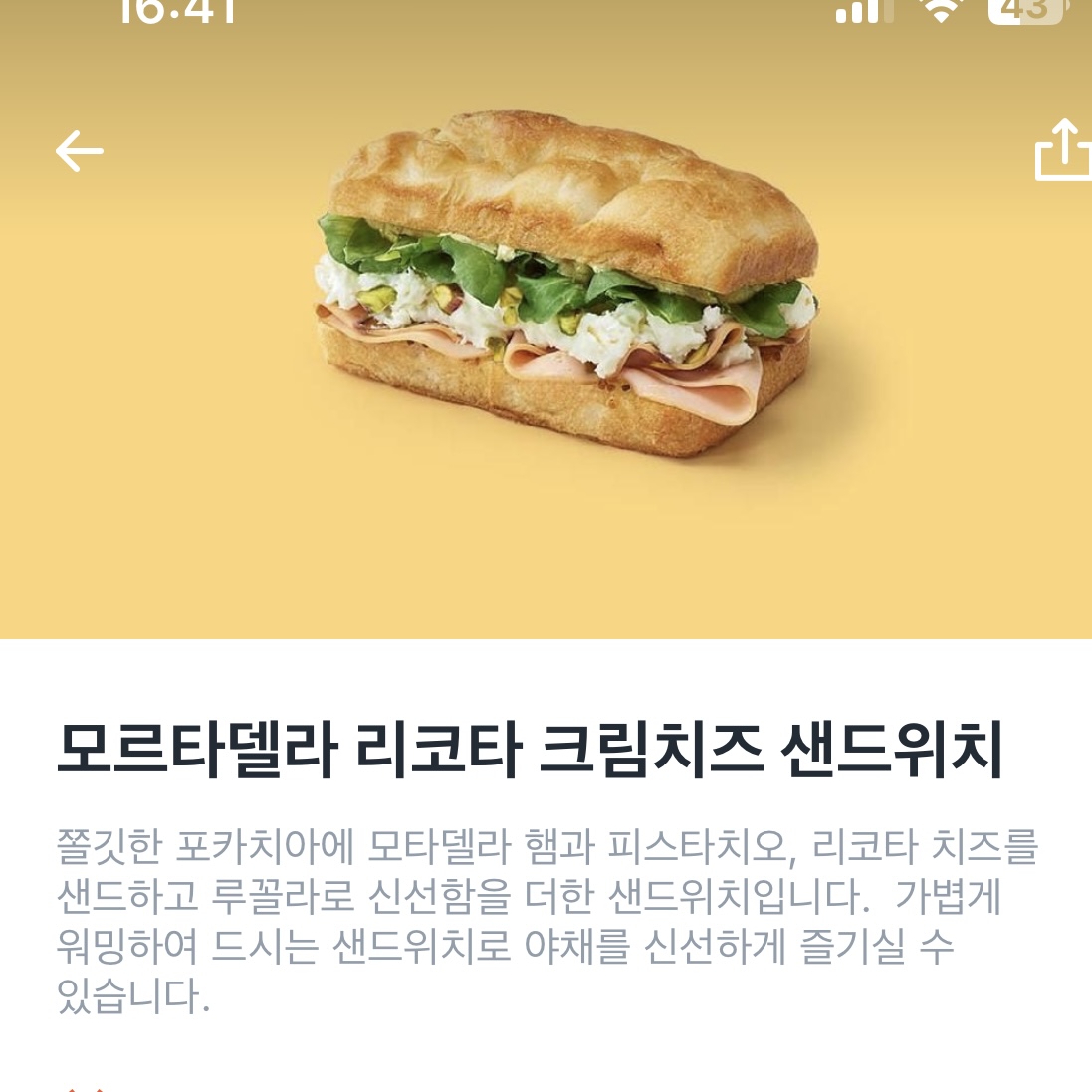Share this sandwich menu item

pyautogui.click(x=1063, y=150)
